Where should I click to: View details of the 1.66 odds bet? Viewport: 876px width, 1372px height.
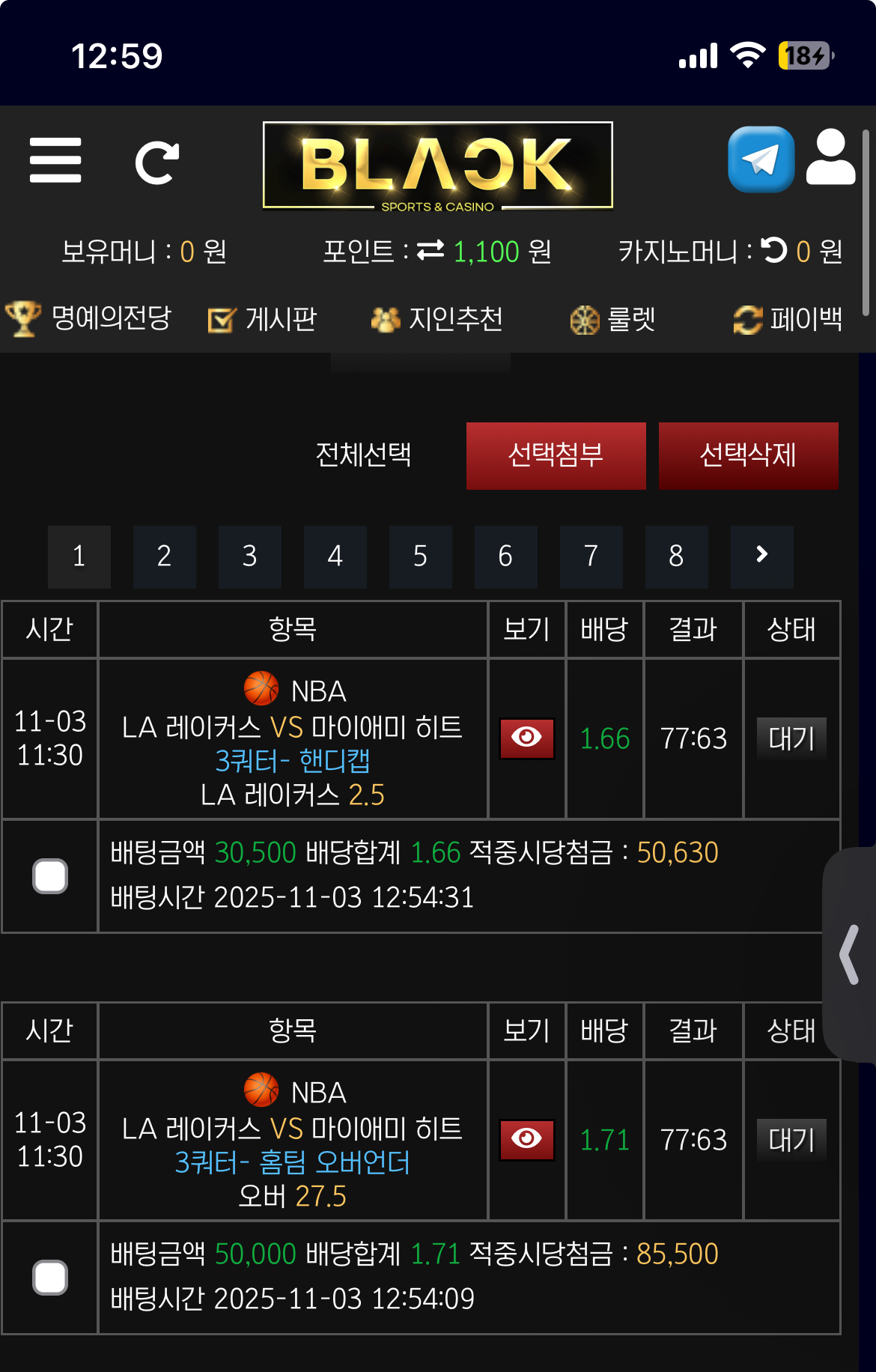(527, 738)
